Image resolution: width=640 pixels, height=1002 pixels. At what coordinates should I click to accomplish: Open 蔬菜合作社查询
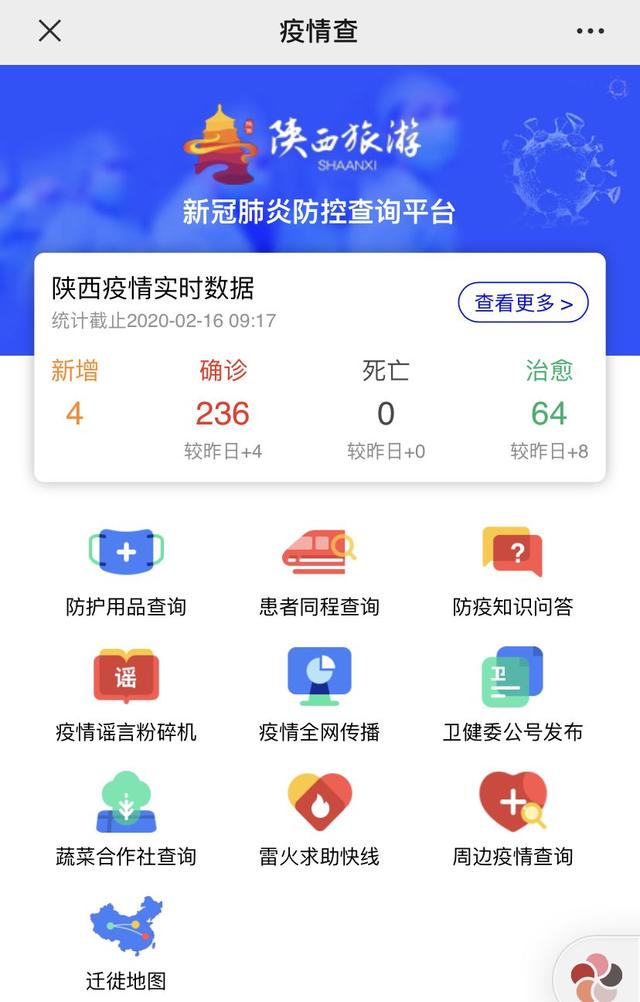(126, 820)
